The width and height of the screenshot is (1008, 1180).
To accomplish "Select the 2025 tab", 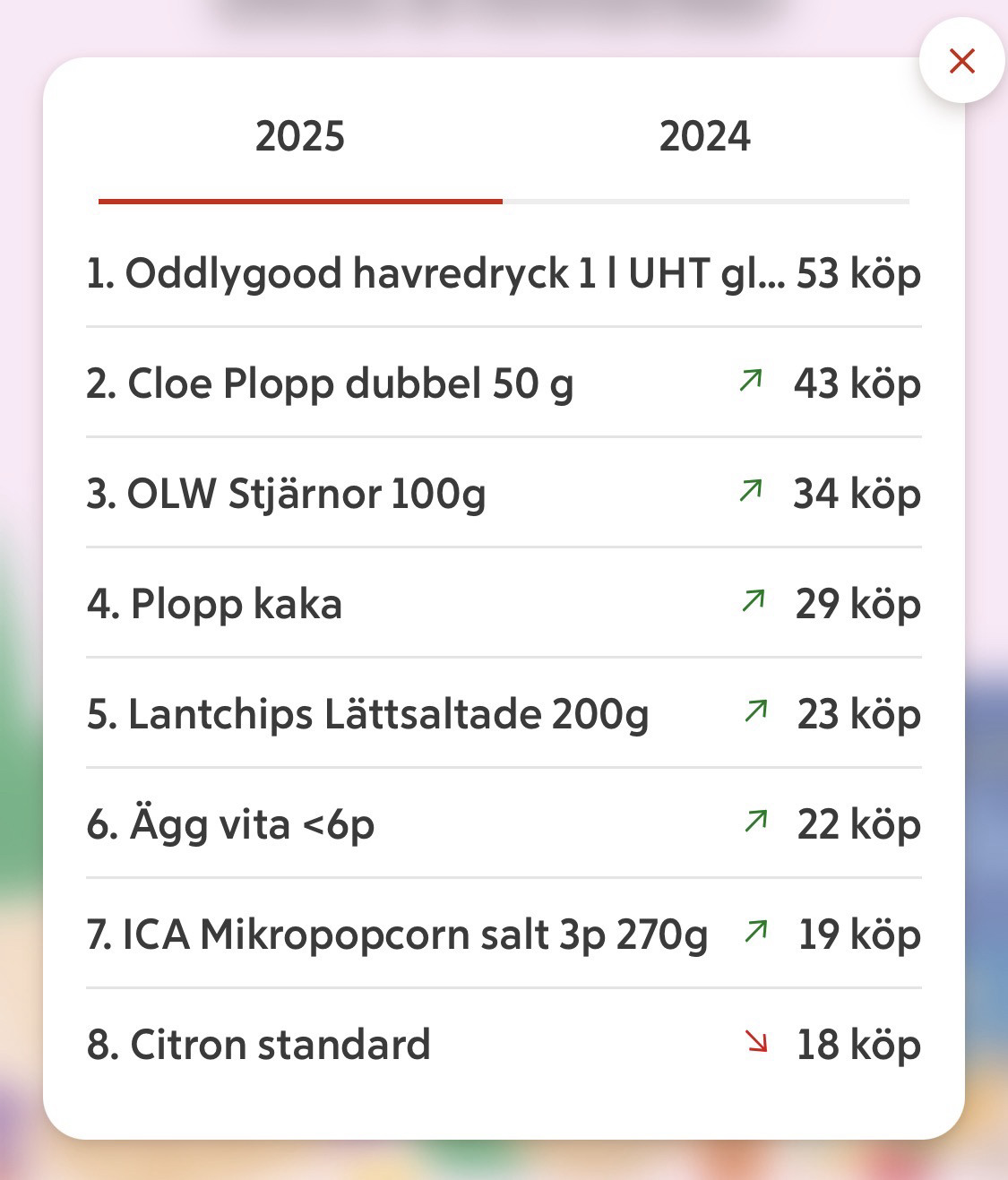I will coord(300,137).
